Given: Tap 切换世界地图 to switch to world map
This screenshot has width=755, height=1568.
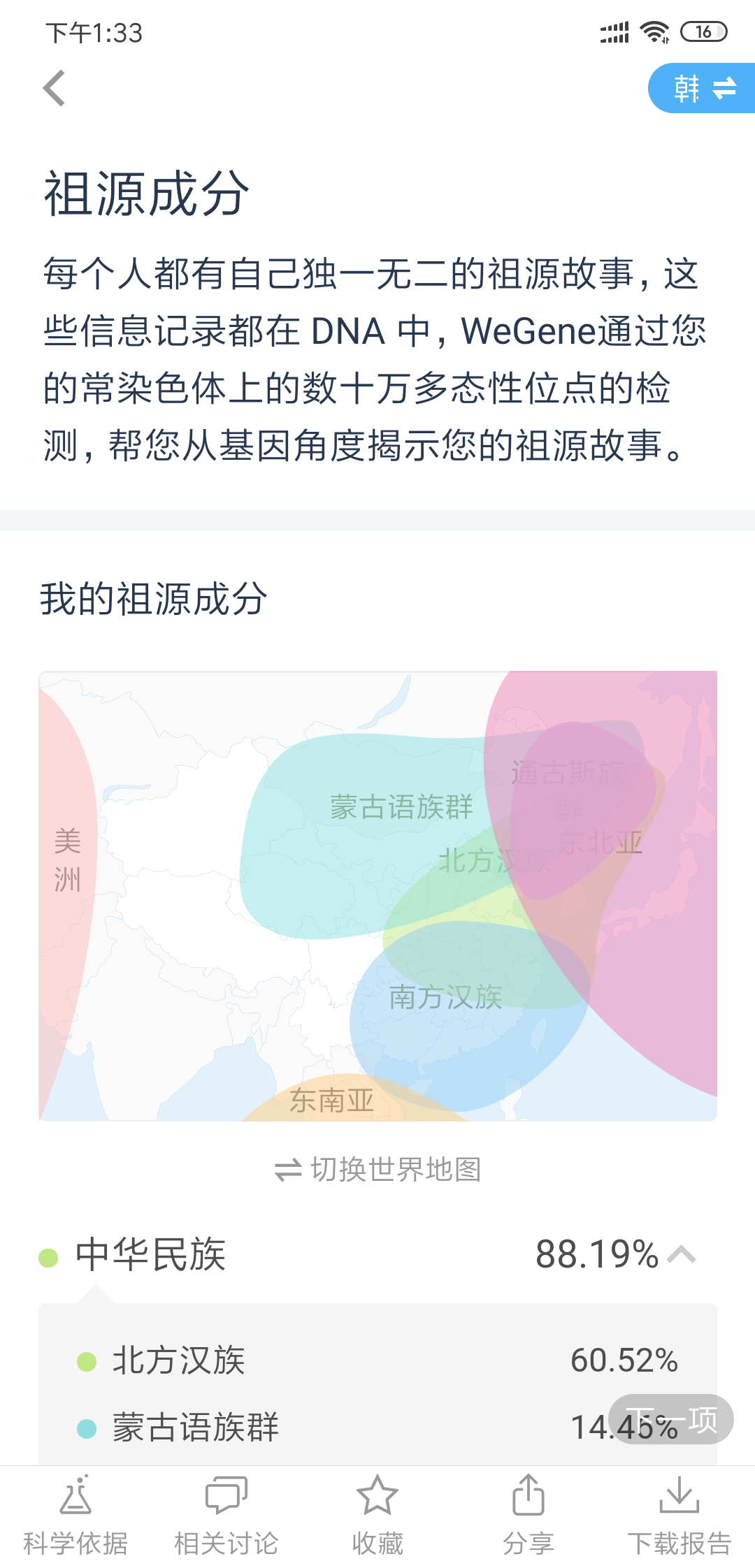Looking at the screenshot, I should point(377,1169).
